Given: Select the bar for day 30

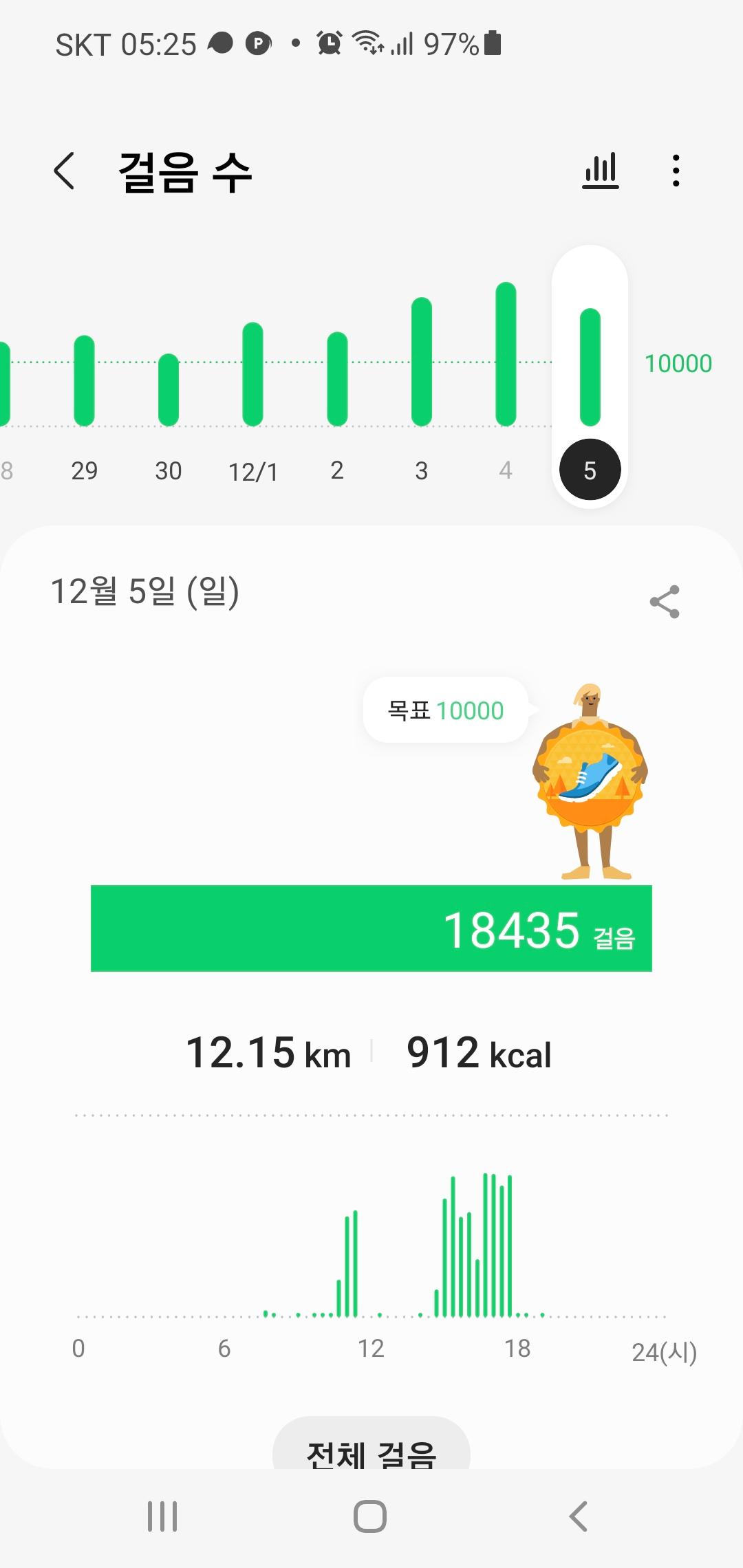Looking at the screenshot, I should pyautogui.click(x=169, y=390).
